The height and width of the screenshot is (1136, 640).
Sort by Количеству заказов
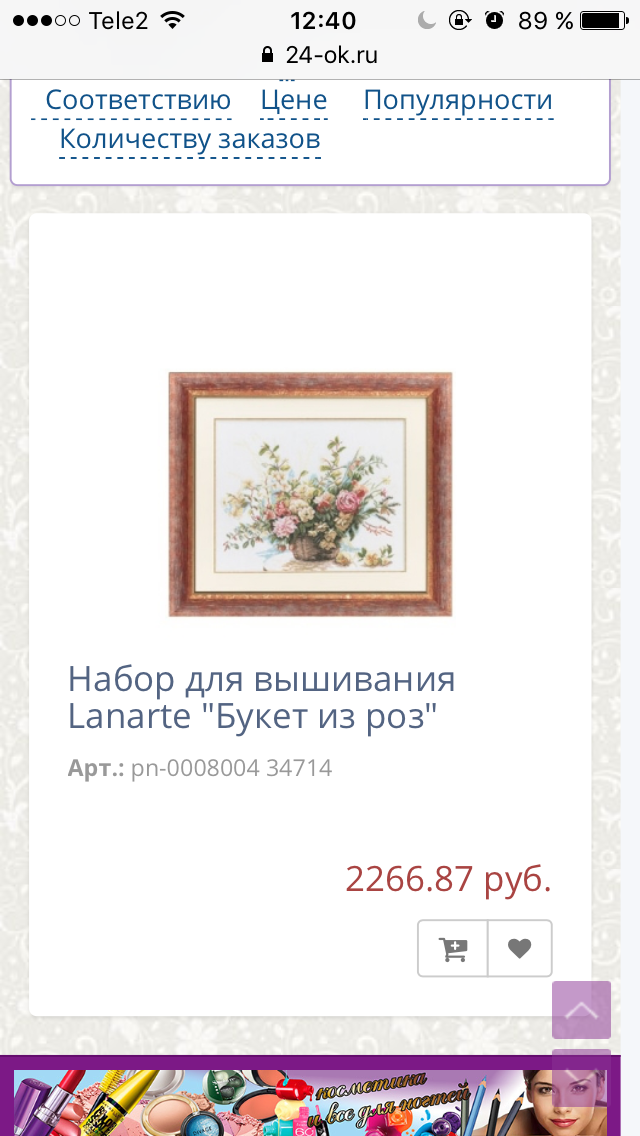pos(190,138)
